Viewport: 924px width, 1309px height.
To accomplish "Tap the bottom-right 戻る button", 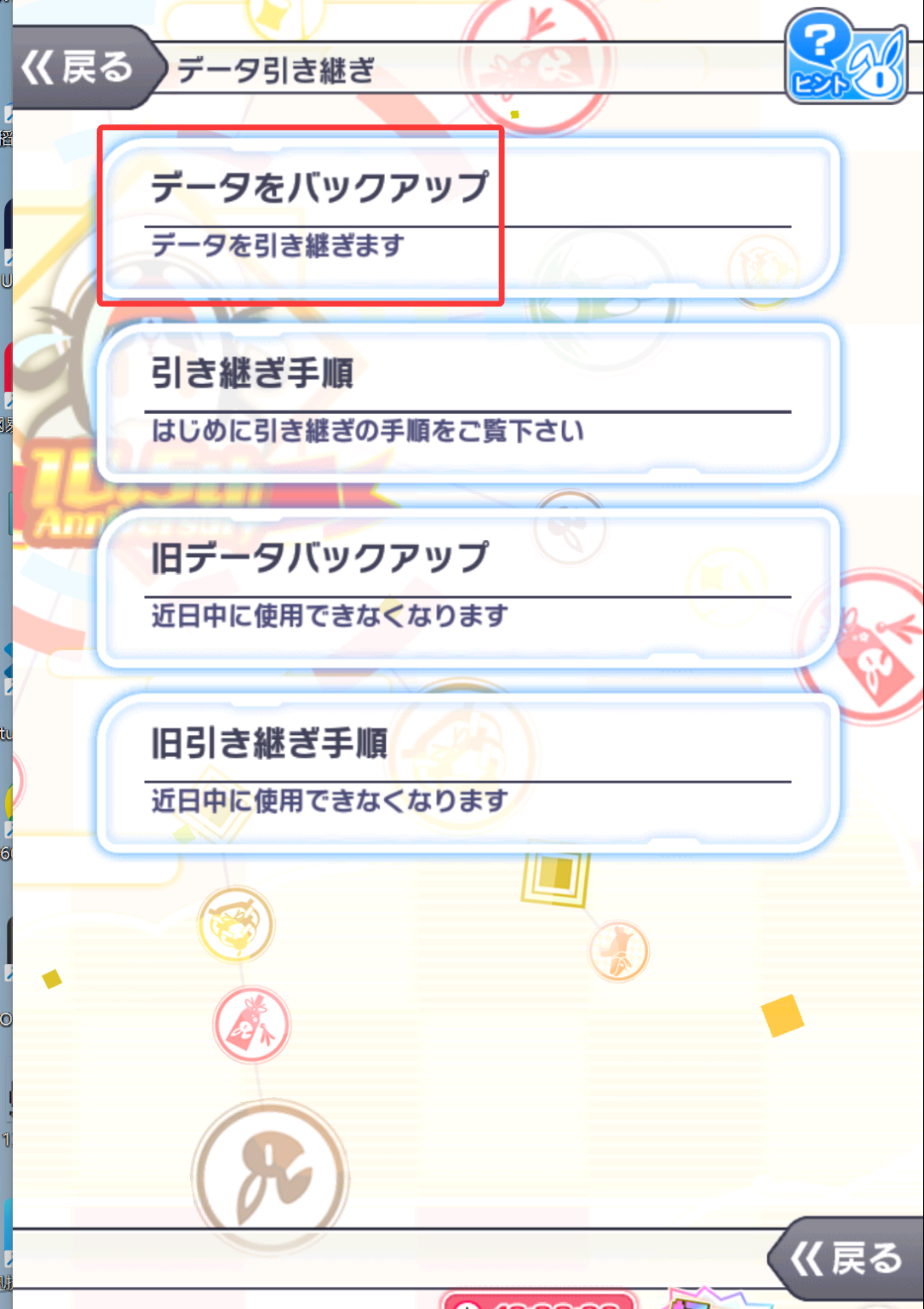I will (847, 1259).
